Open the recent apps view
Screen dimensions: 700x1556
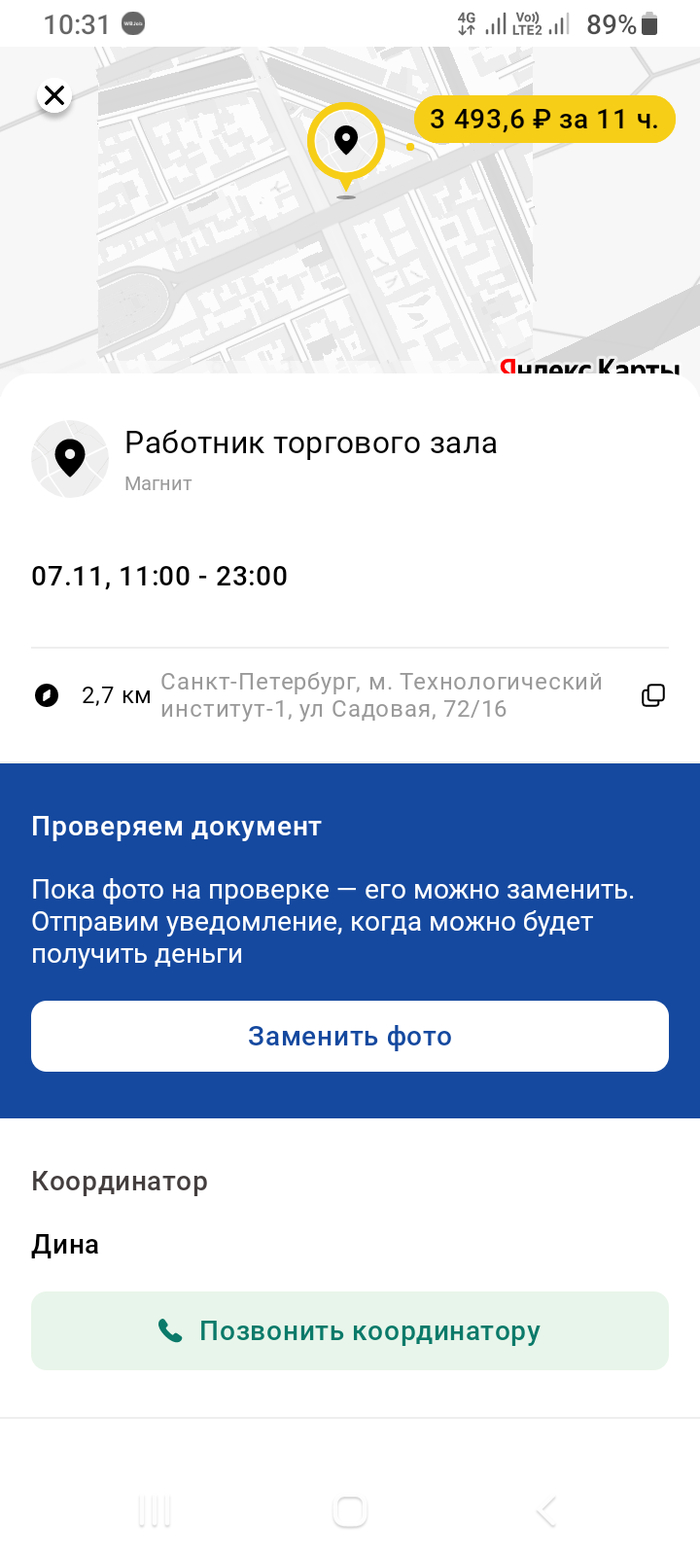[x=154, y=1511]
